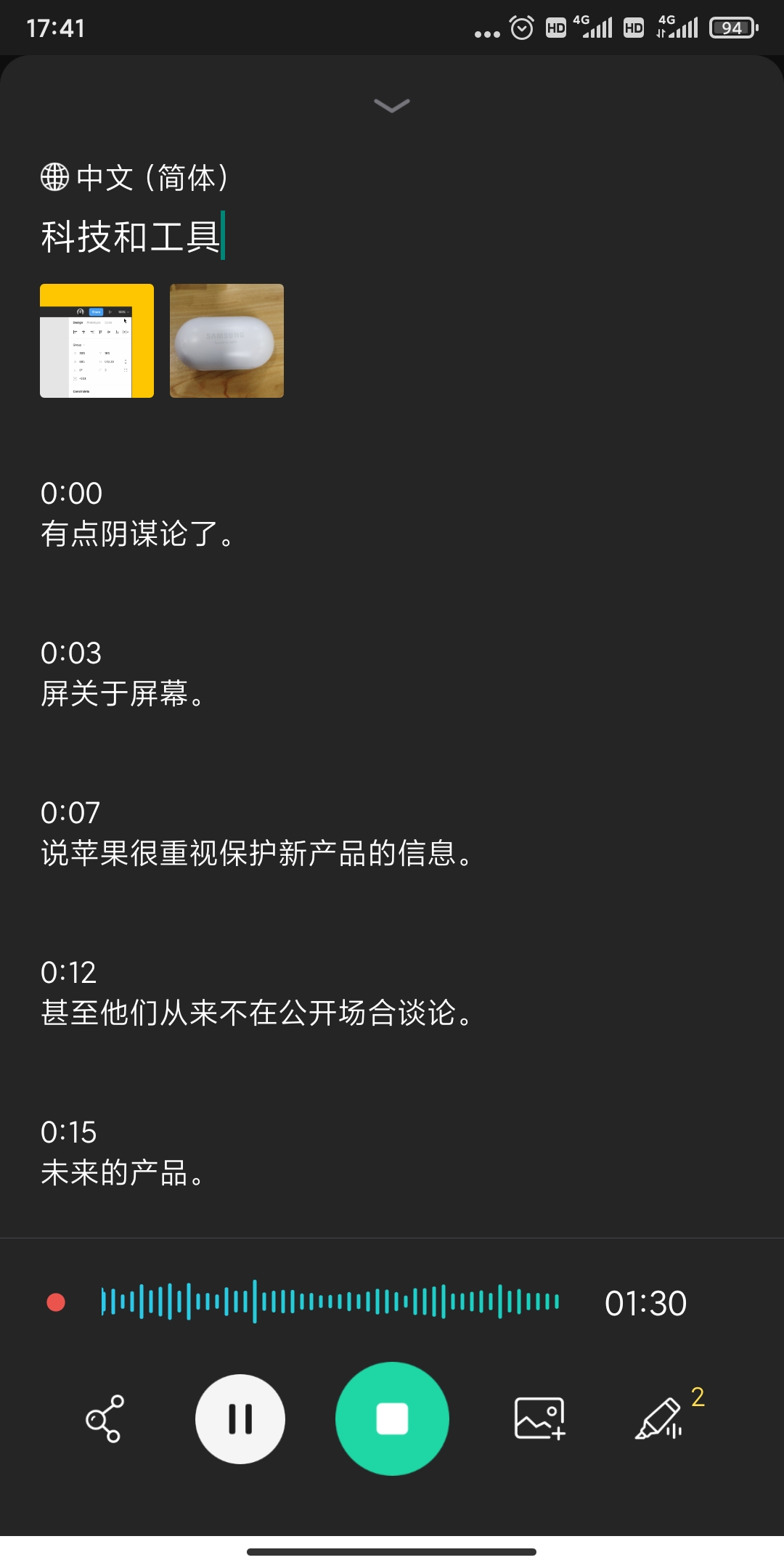
Task: Share this recording
Action: coord(105,1418)
